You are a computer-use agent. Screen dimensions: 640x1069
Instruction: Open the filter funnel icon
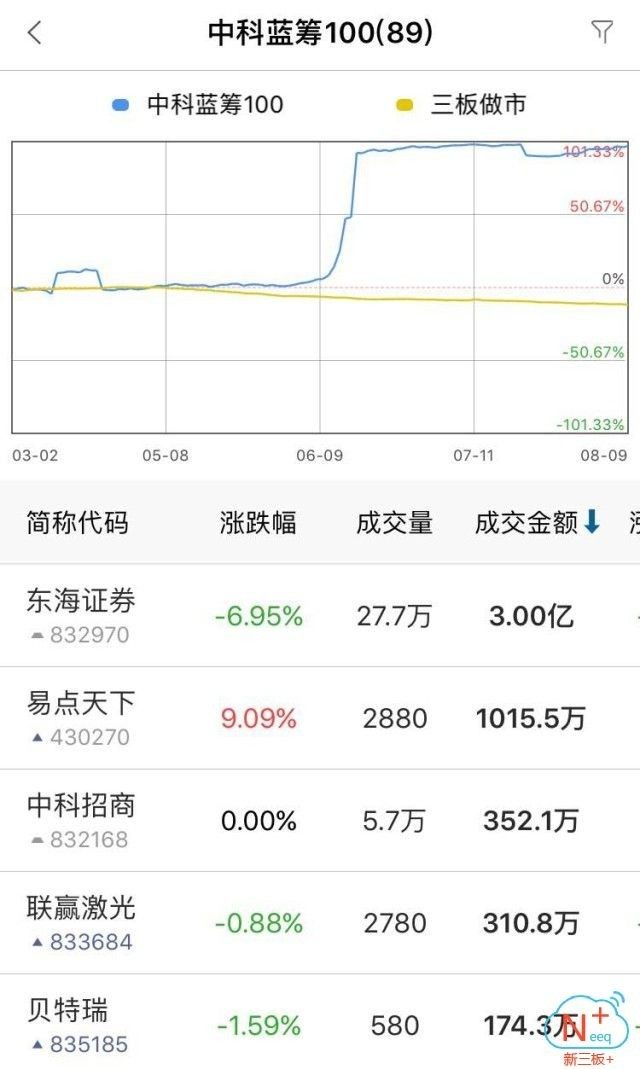602,31
